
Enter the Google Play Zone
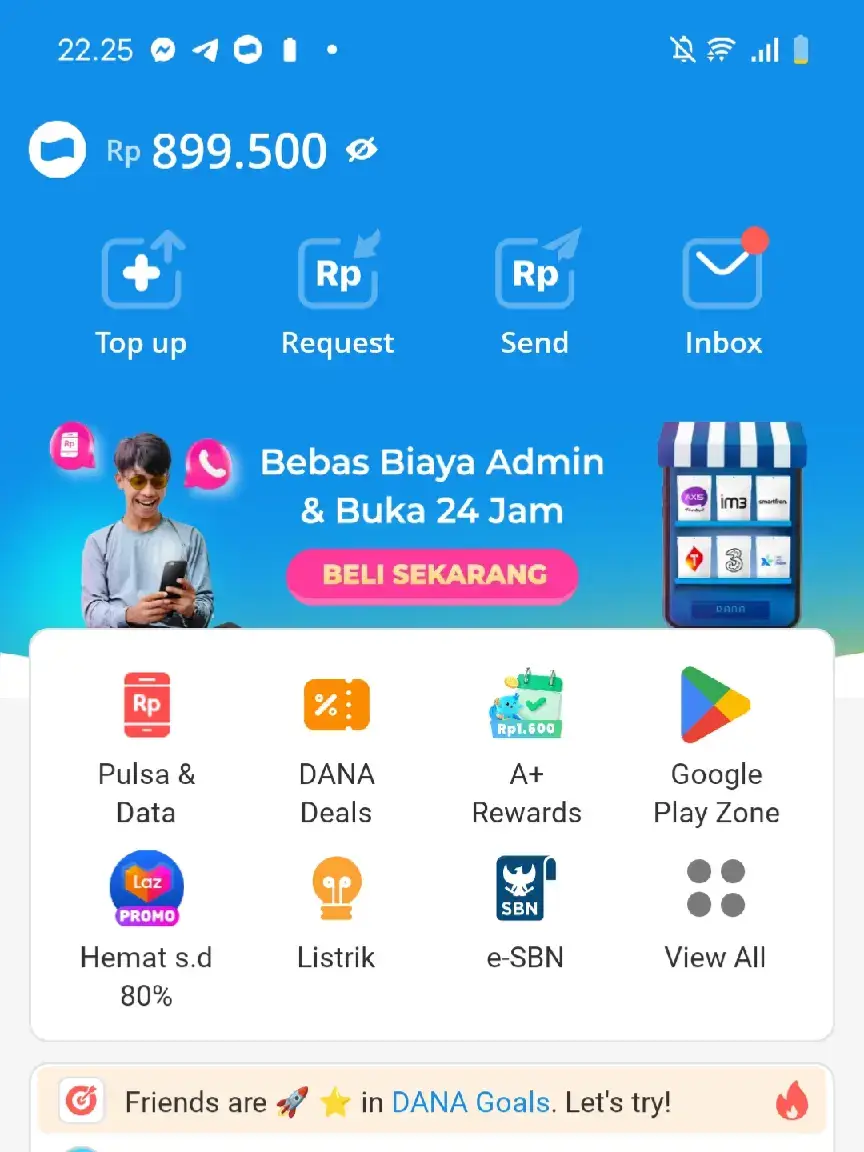coord(716,705)
